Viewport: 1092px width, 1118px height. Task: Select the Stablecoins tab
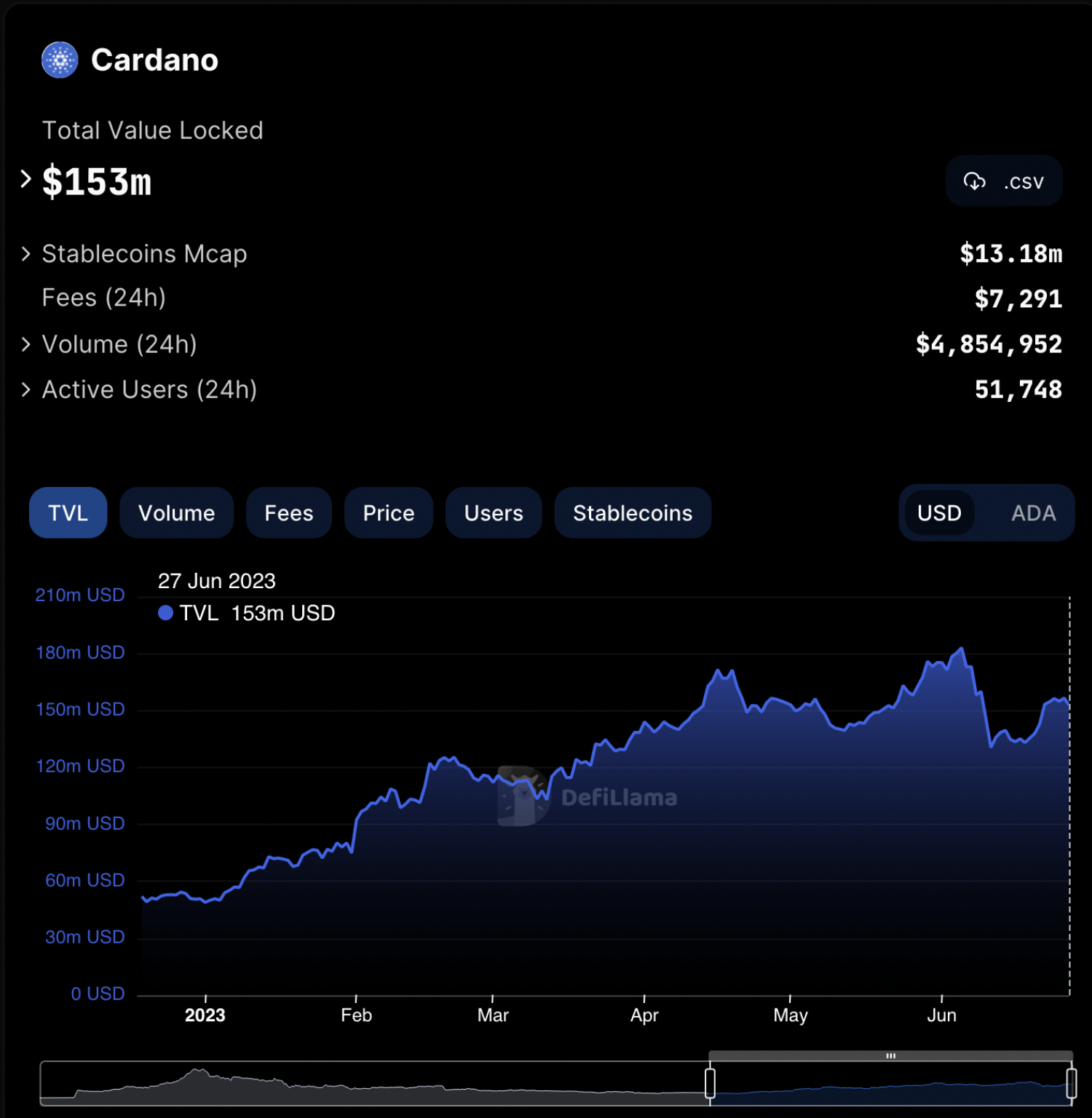point(632,512)
